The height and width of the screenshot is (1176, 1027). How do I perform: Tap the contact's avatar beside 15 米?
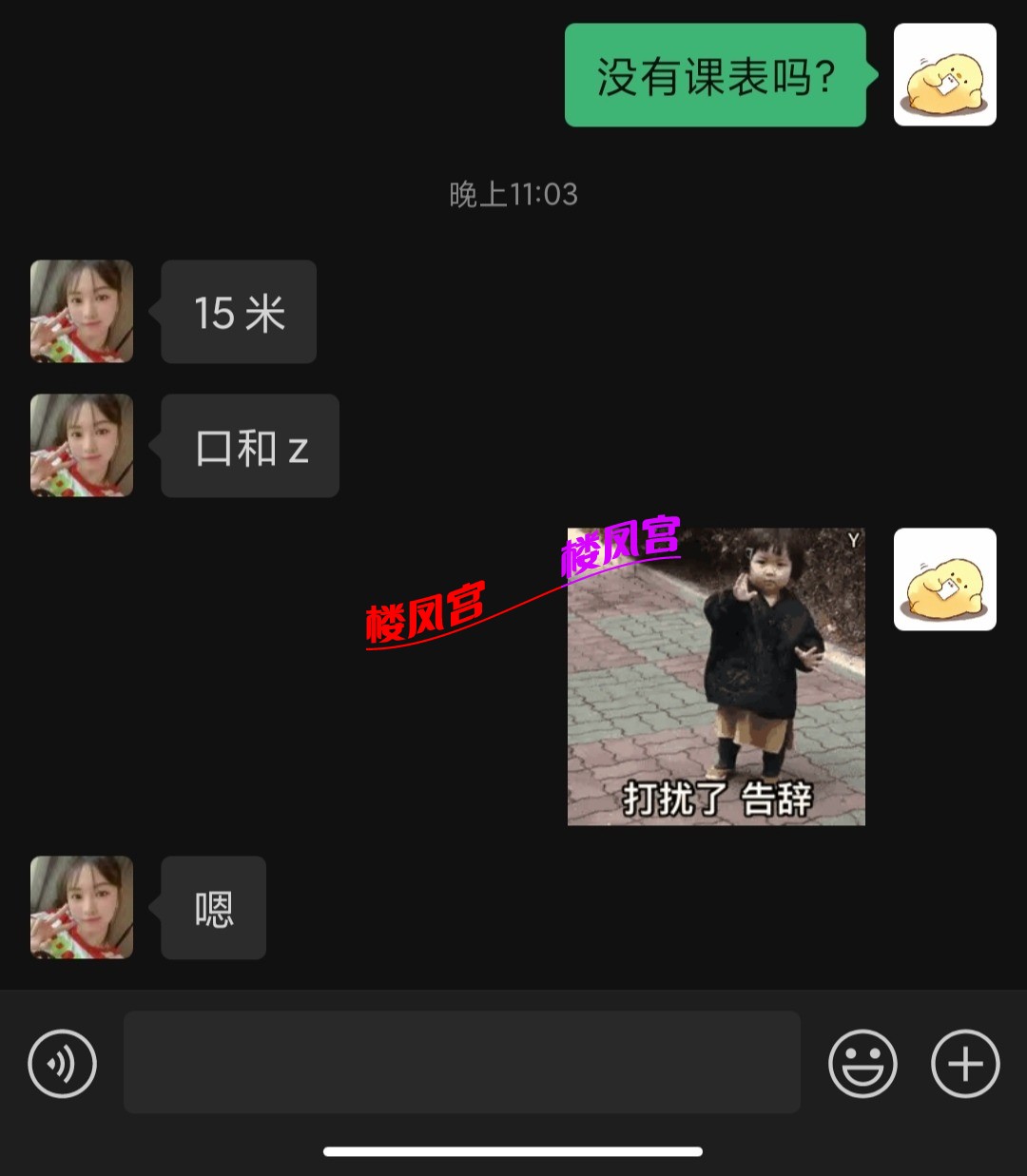(82, 312)
